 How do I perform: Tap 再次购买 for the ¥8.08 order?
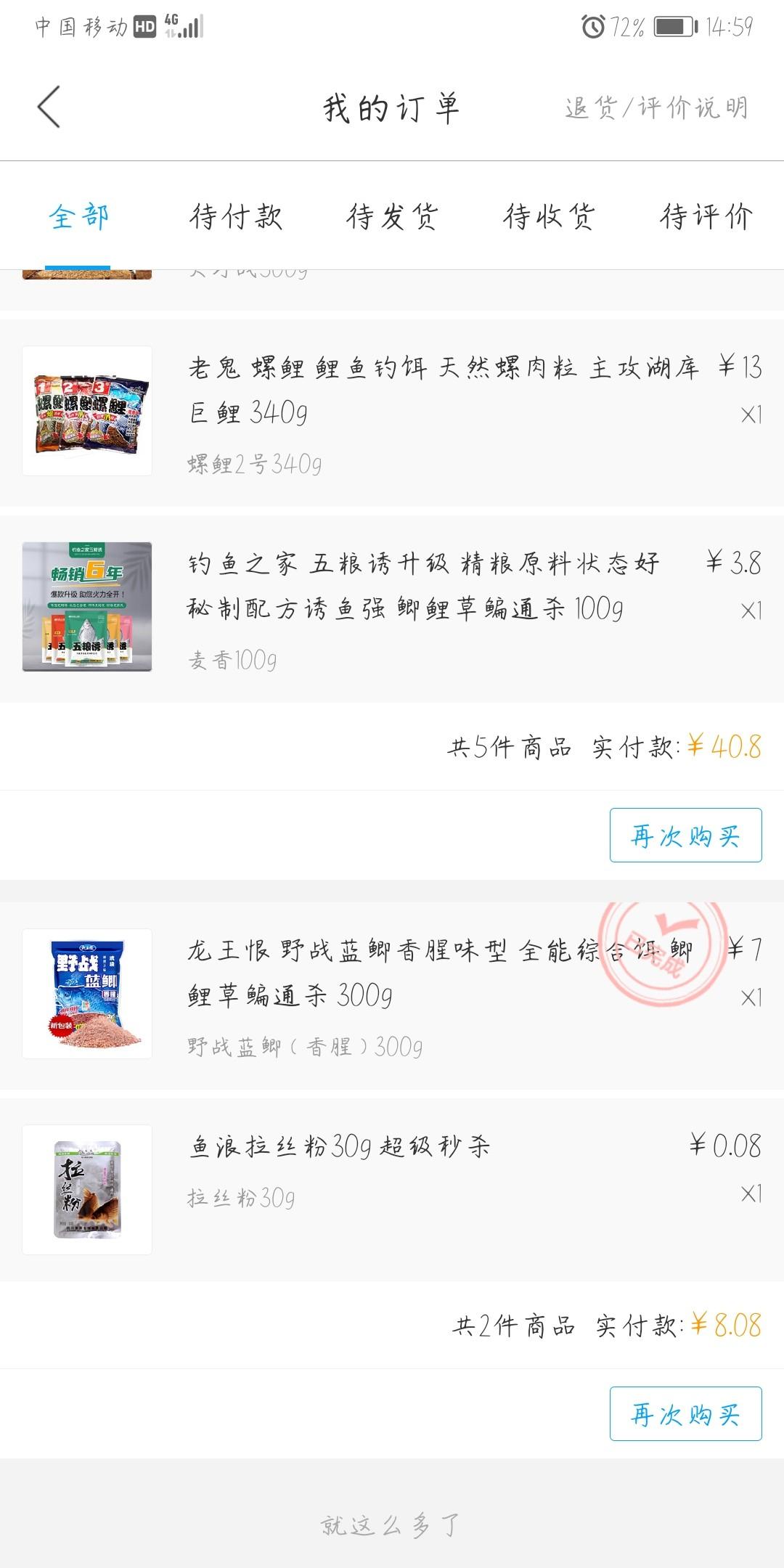(686, 1414)
